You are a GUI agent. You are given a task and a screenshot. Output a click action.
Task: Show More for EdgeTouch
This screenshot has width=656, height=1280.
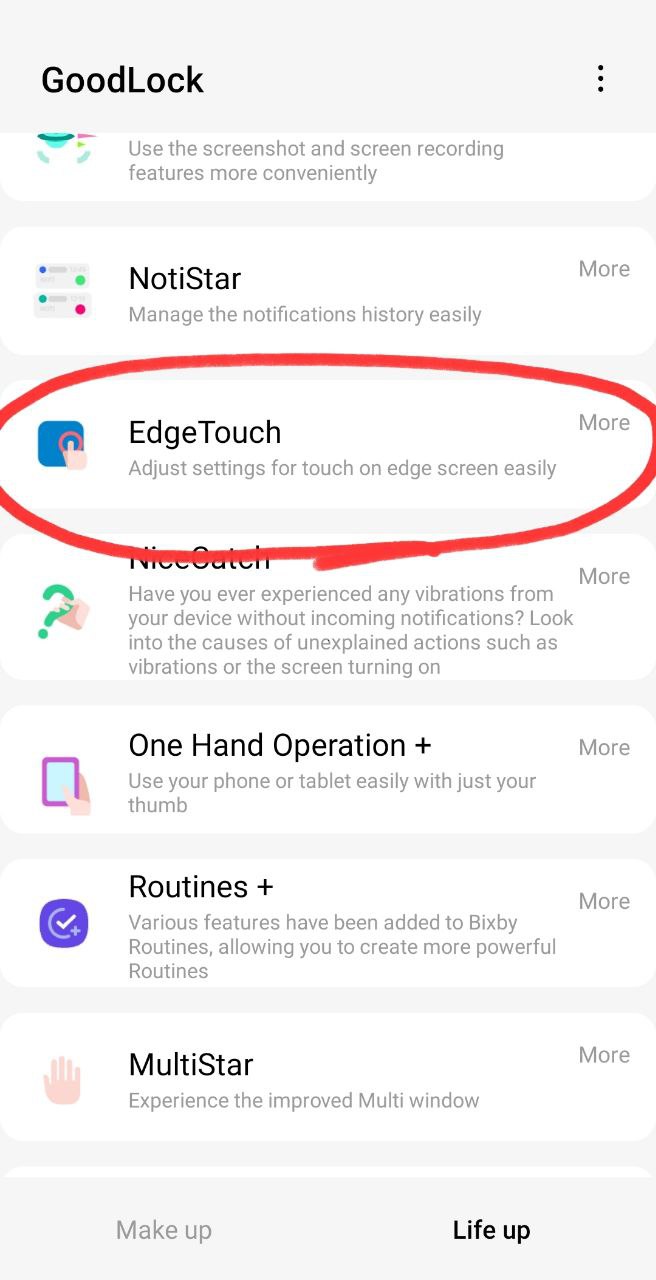pyautogui.click(x=604, y=423)
